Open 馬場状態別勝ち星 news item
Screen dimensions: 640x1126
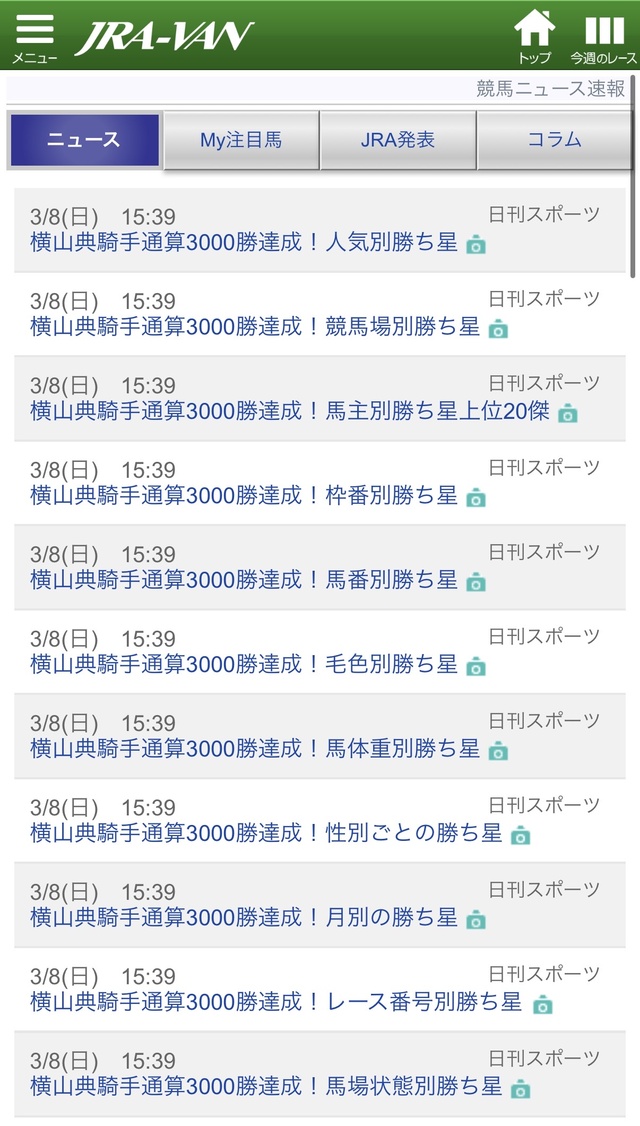(x=266, y=1086)
